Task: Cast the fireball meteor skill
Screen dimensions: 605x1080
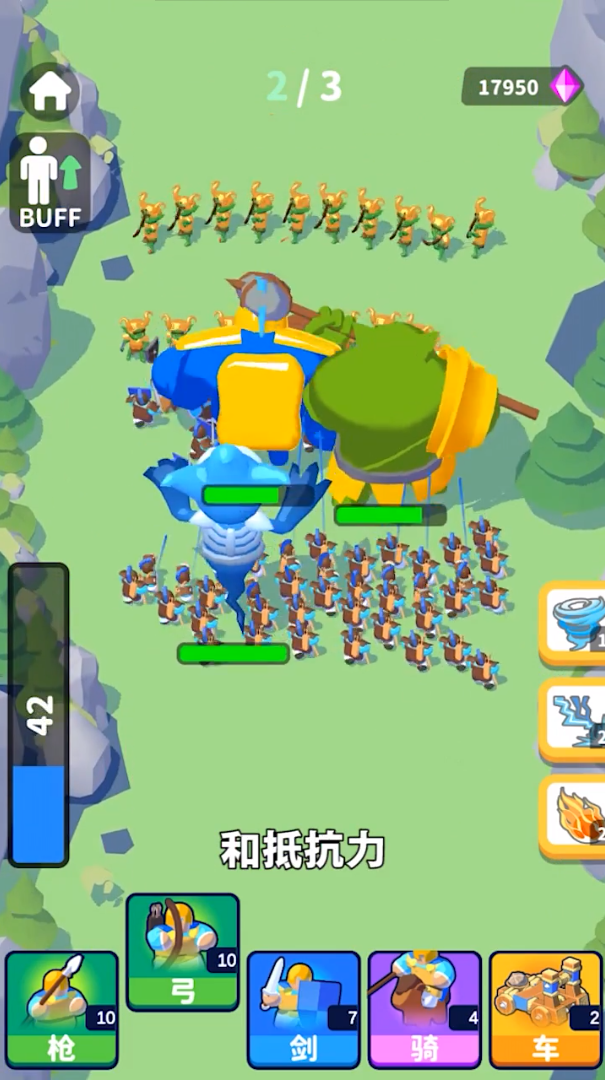Action: [576, 816]
